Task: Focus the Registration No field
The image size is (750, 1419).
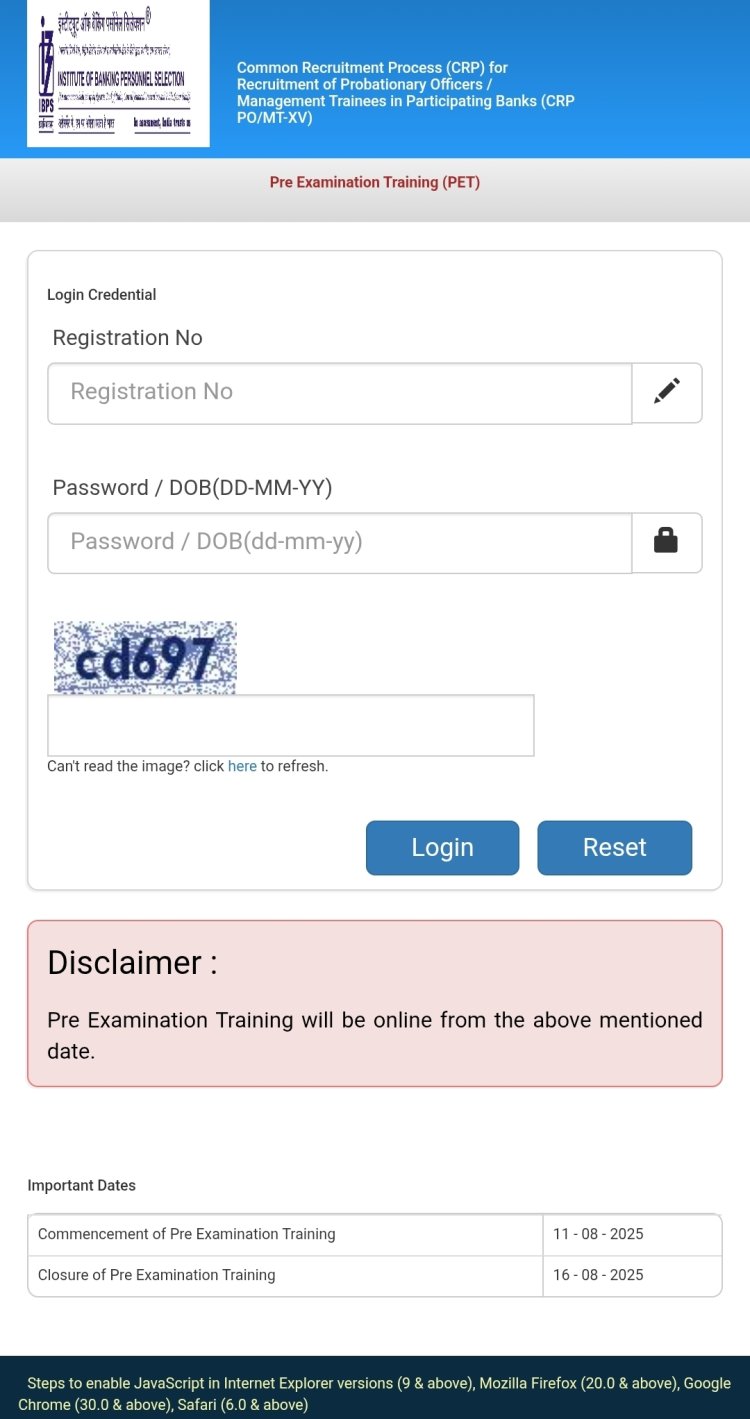Action: click(x=340, y=393)
